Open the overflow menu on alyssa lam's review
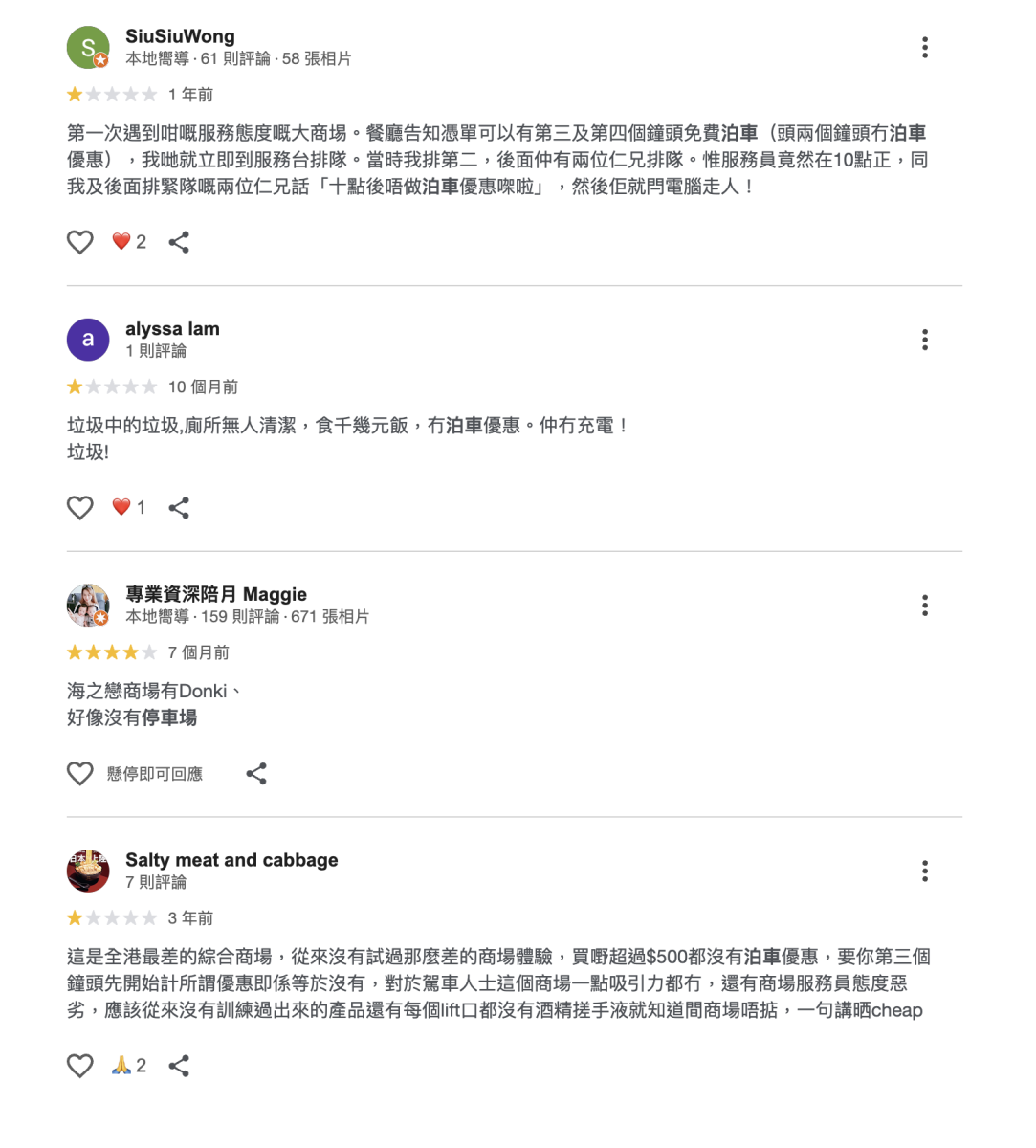This screenshot has height=1148, width=1036. click(x=925, y=340)
